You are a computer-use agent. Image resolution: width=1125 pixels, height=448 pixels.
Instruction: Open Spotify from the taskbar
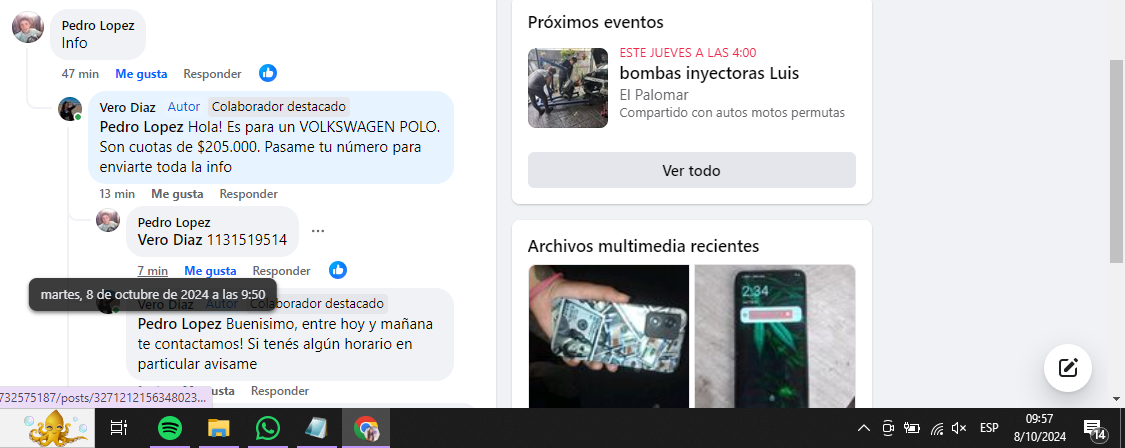170,428
